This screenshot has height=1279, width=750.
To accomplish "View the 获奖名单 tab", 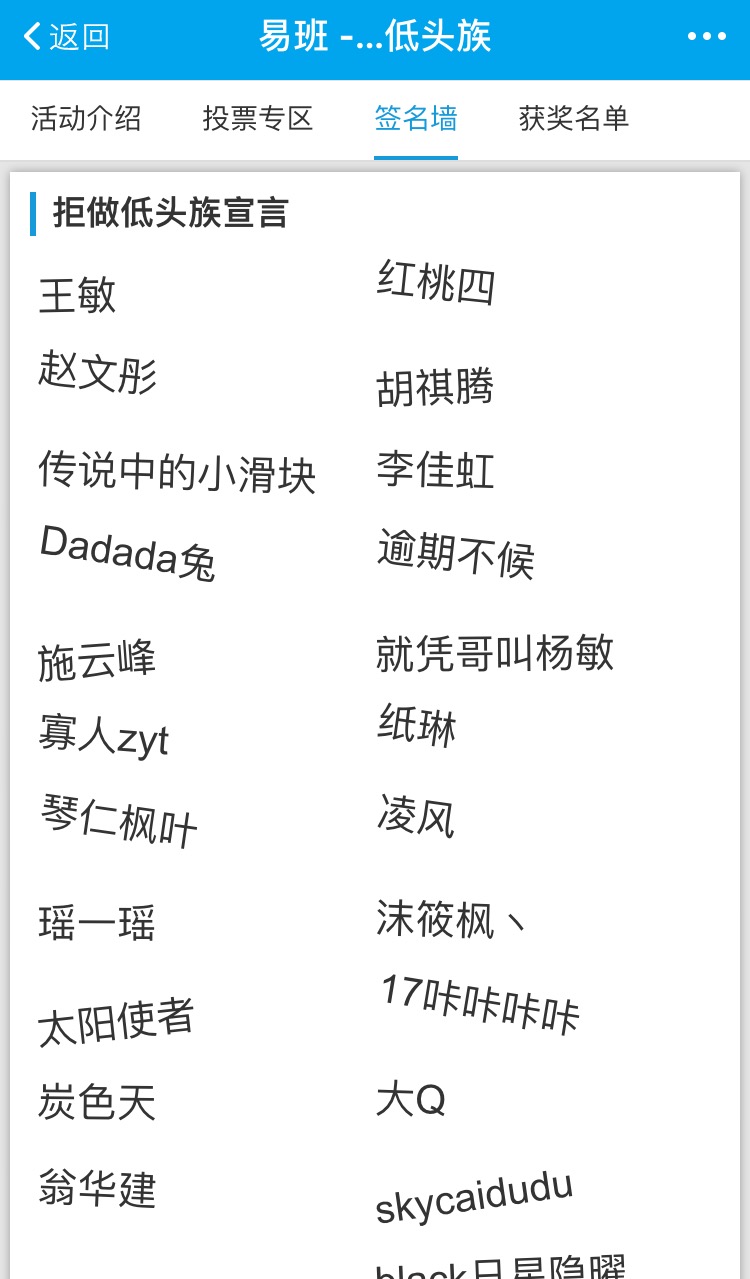I will 574,119.
